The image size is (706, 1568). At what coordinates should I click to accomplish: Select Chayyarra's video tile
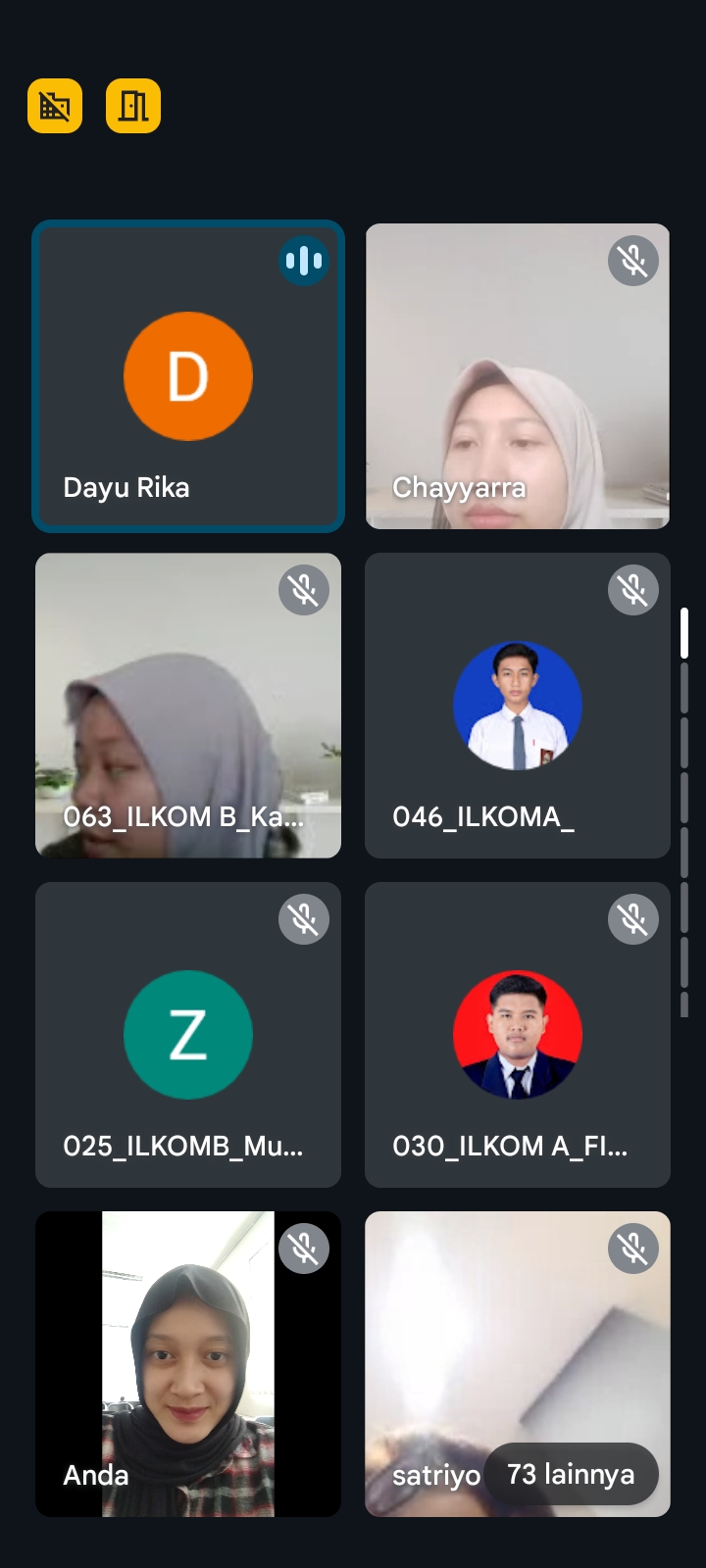click(x=518, y=376)
